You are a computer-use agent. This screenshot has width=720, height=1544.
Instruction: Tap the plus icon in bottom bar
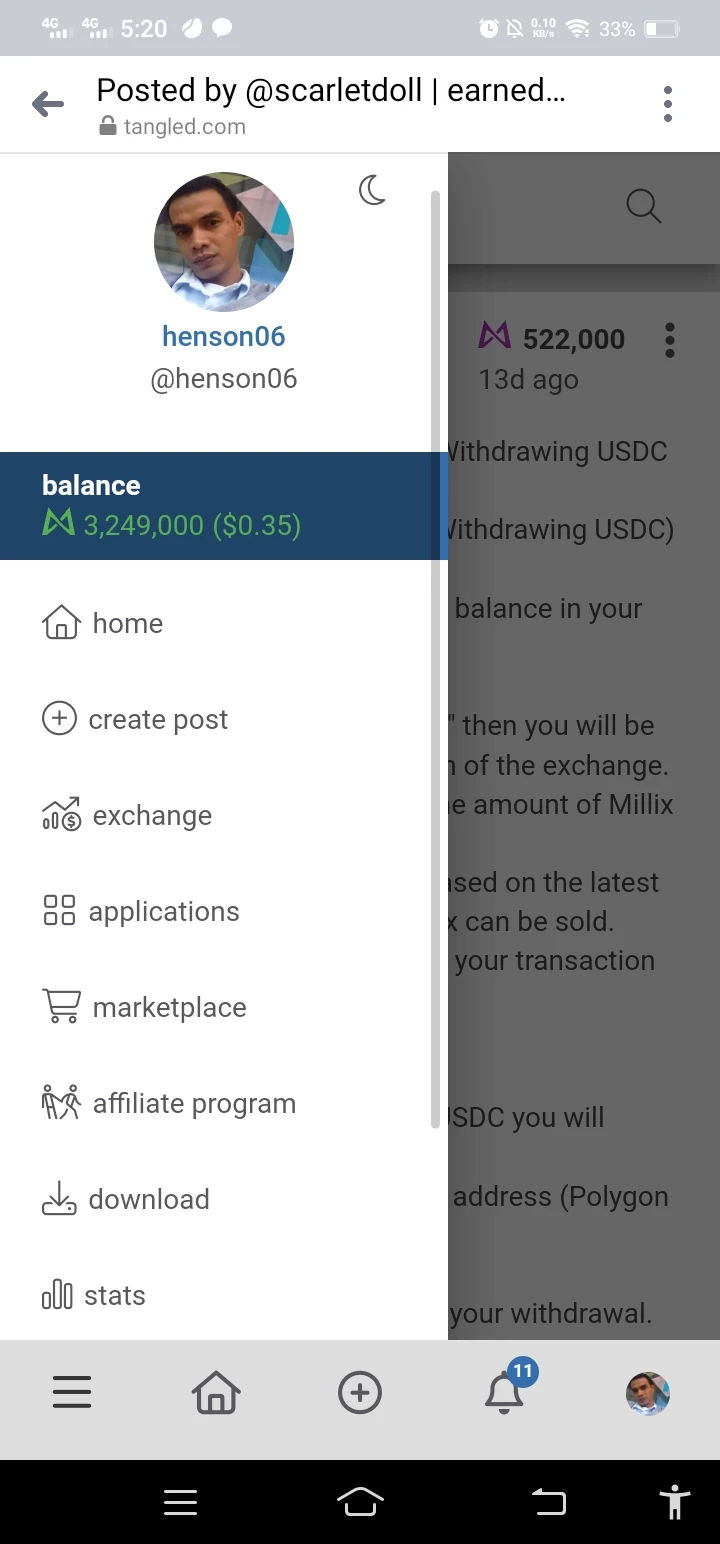360,1392
